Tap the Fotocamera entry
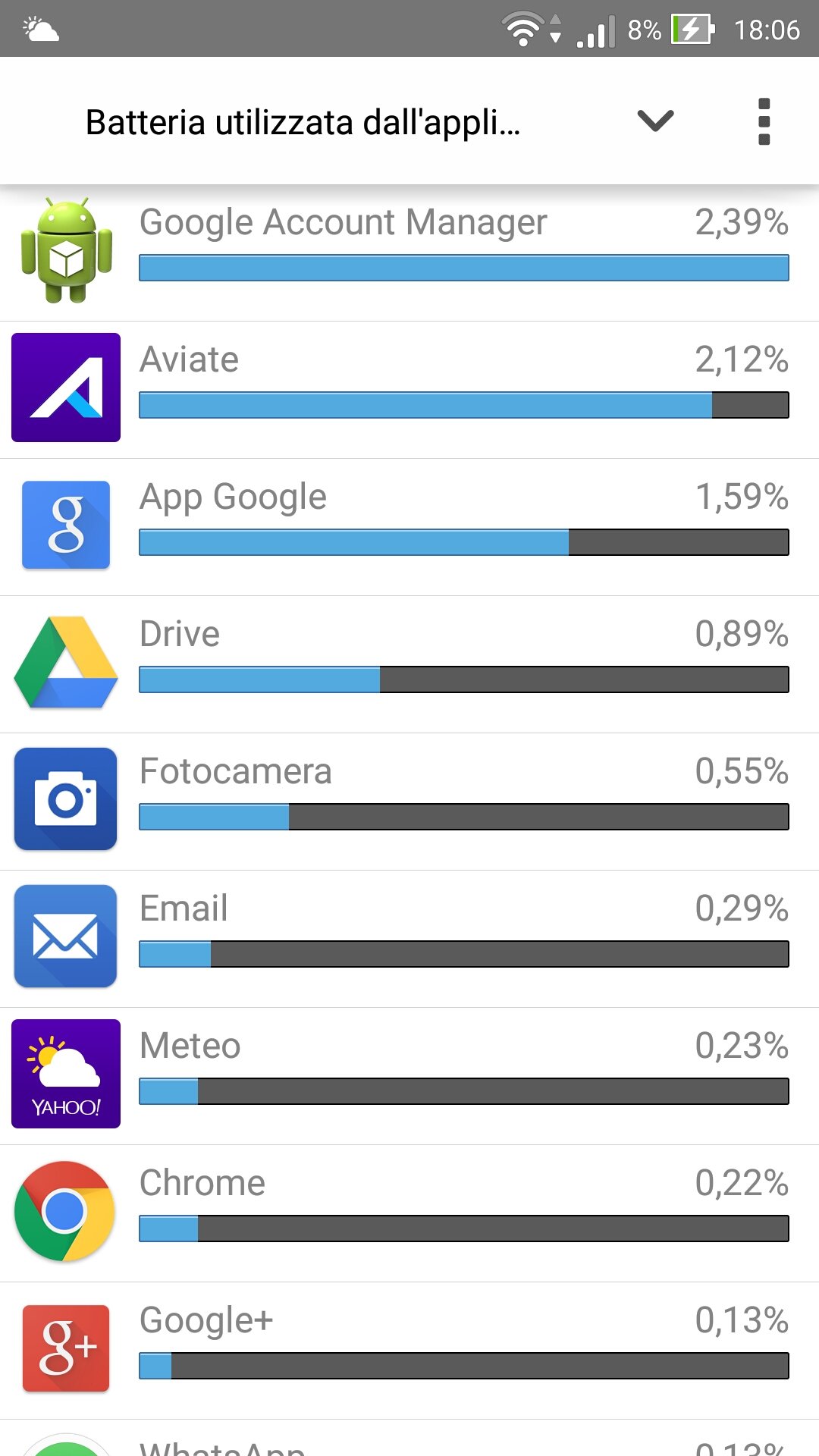 [x=409, y=802]
